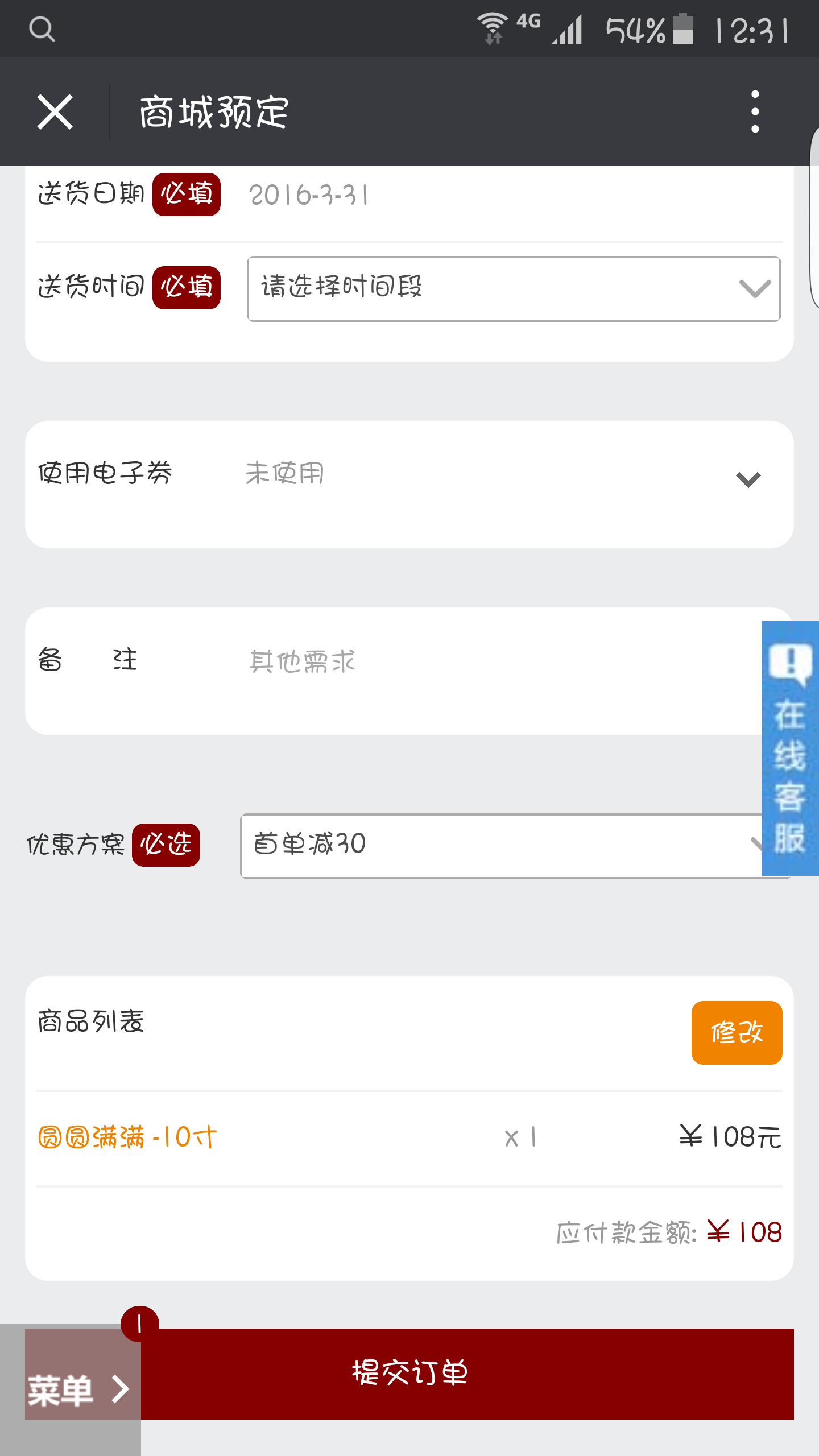This screenshot has width=819, height=1456.
Task: Open the three-dot overflow menu
Action: tap(755, 111)
